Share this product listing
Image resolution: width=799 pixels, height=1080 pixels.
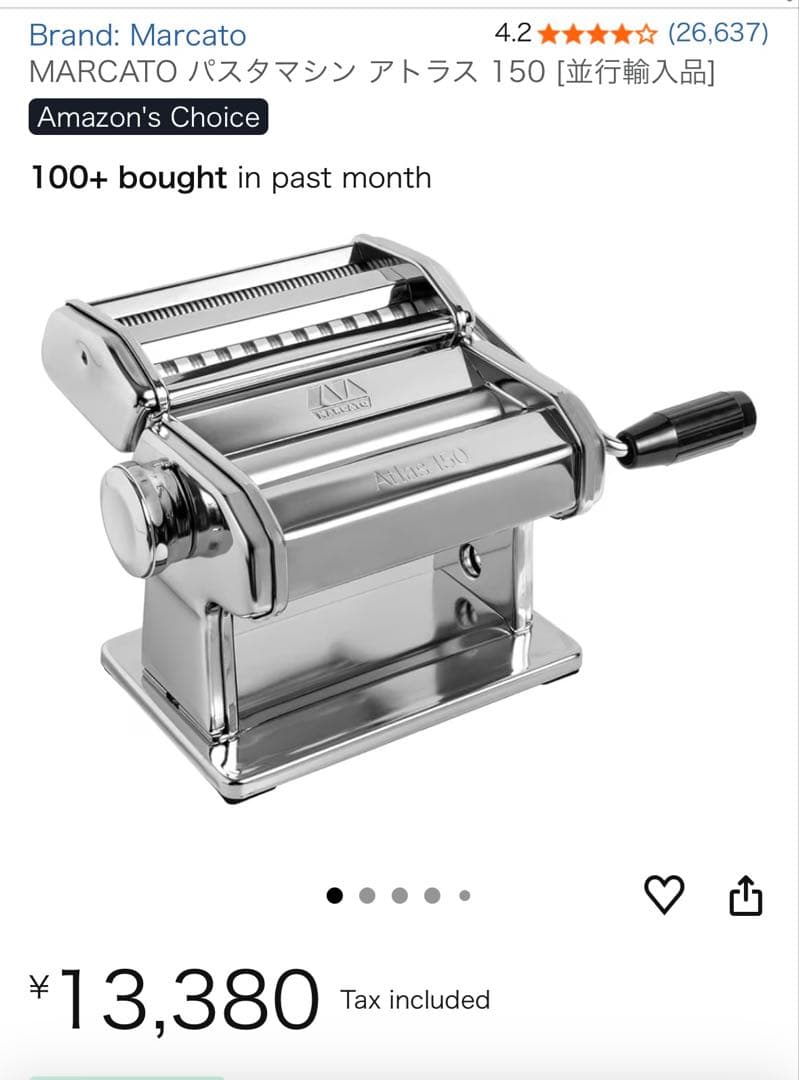(x=745, y=895)
